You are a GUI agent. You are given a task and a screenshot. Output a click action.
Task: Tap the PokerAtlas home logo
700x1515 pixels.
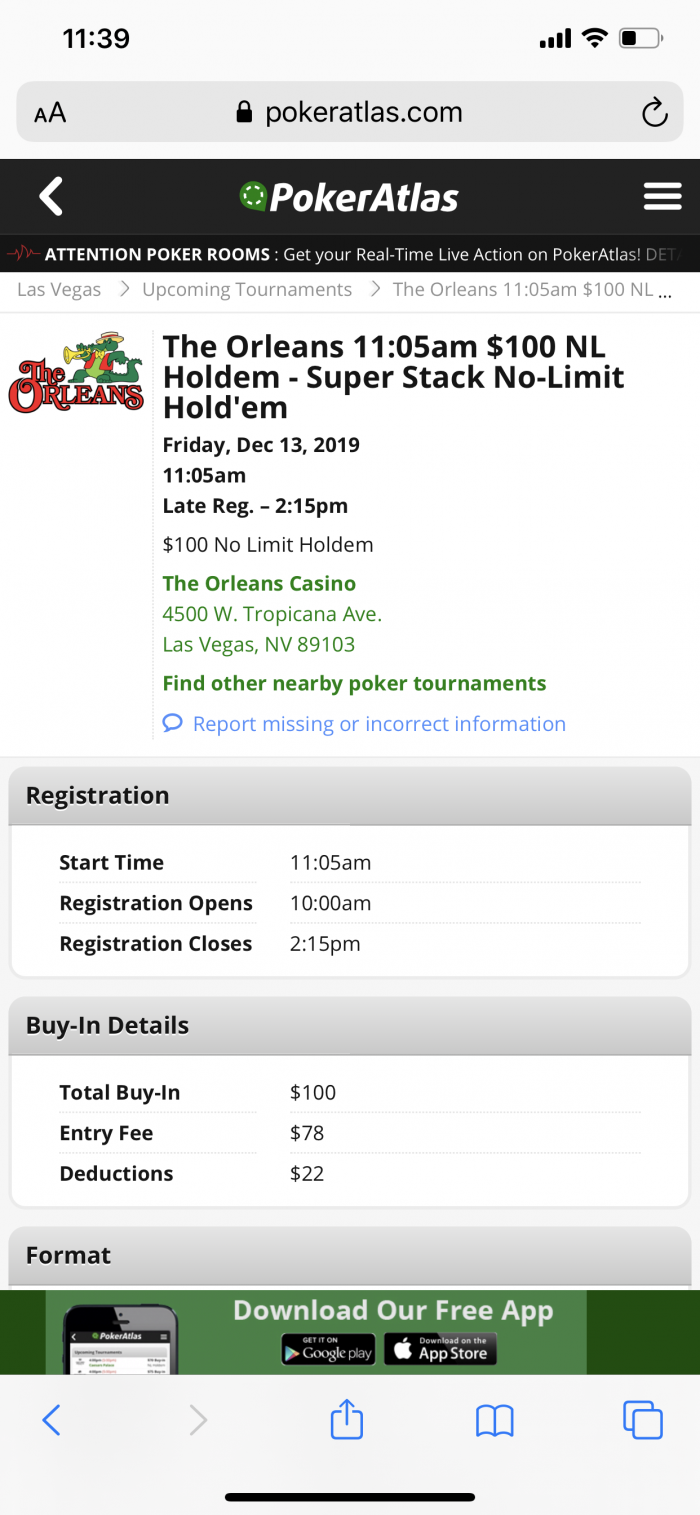tap(349, 197)
